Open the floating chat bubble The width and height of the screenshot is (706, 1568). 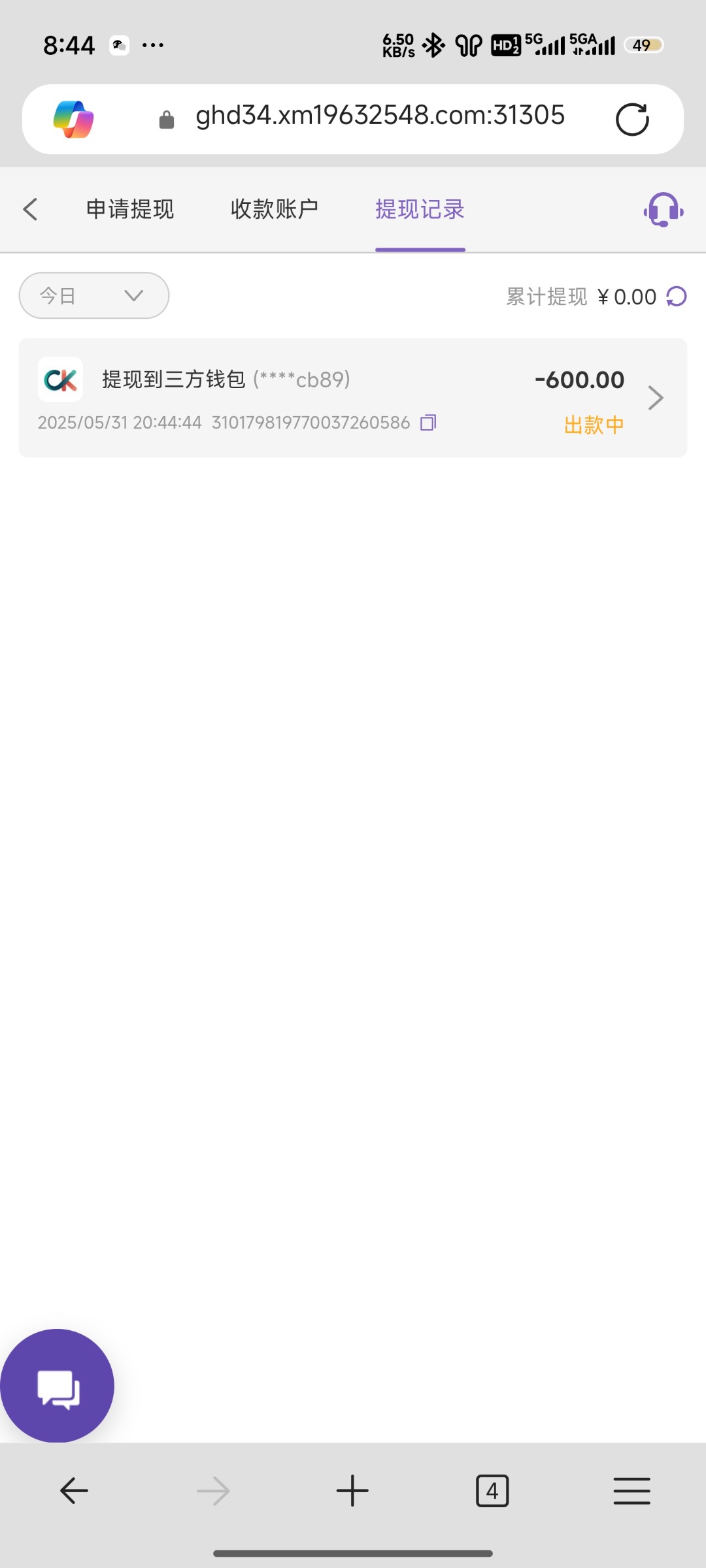click(x=57, y=1386)
